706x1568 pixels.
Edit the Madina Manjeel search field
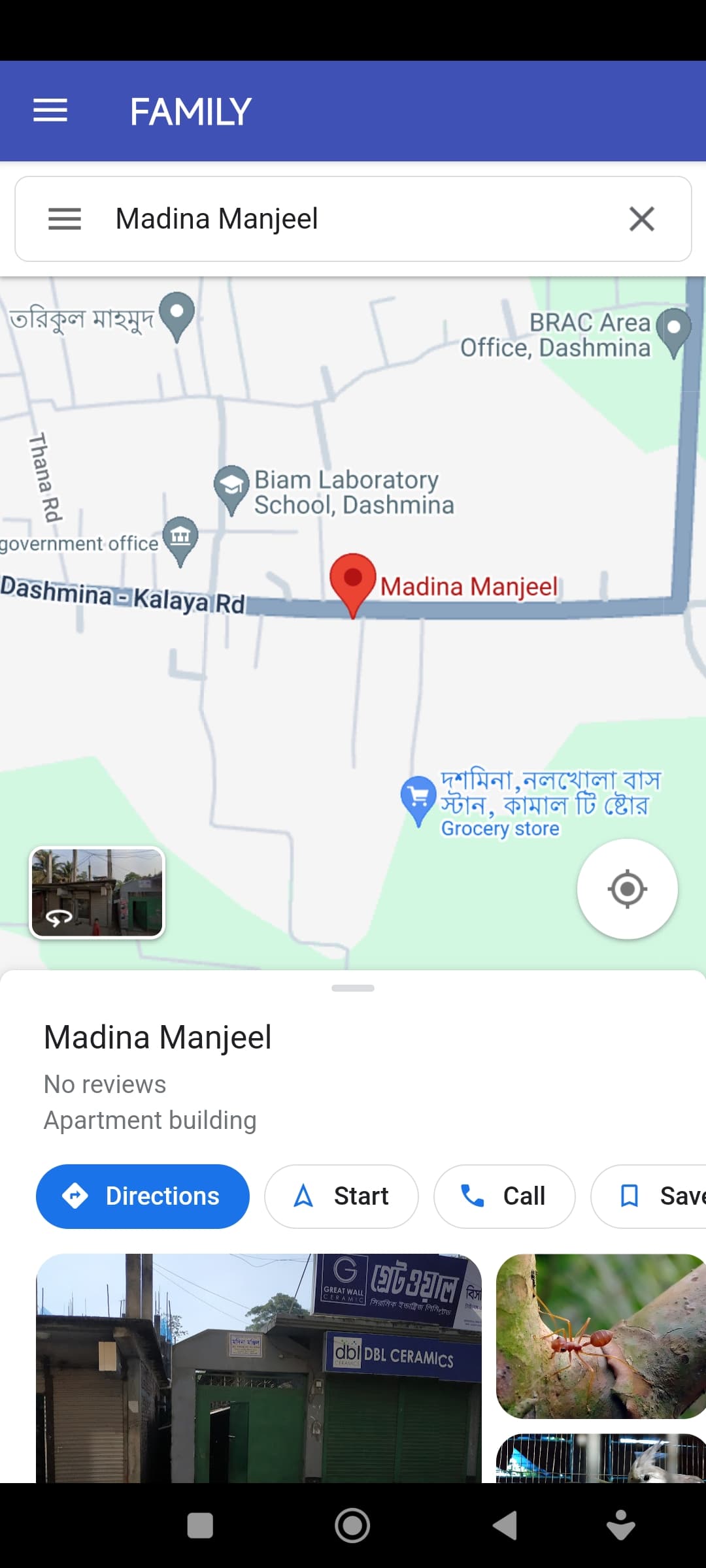coord(353,219)
